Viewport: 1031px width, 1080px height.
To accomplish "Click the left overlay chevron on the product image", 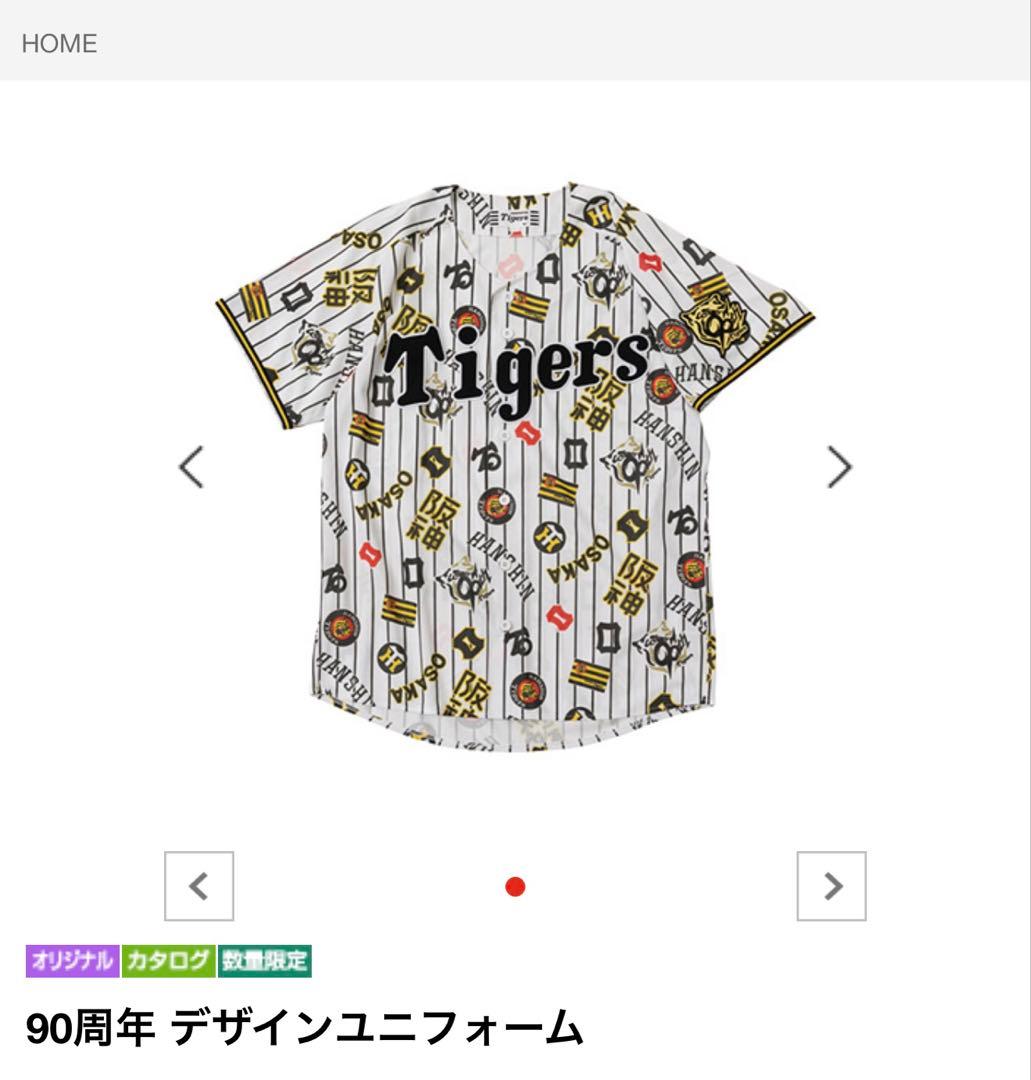I will point(191,465).
